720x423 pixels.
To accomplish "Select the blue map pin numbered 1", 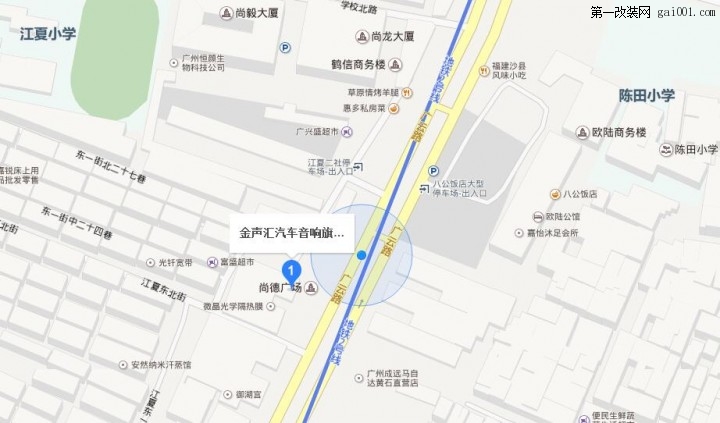I will 291,270.
